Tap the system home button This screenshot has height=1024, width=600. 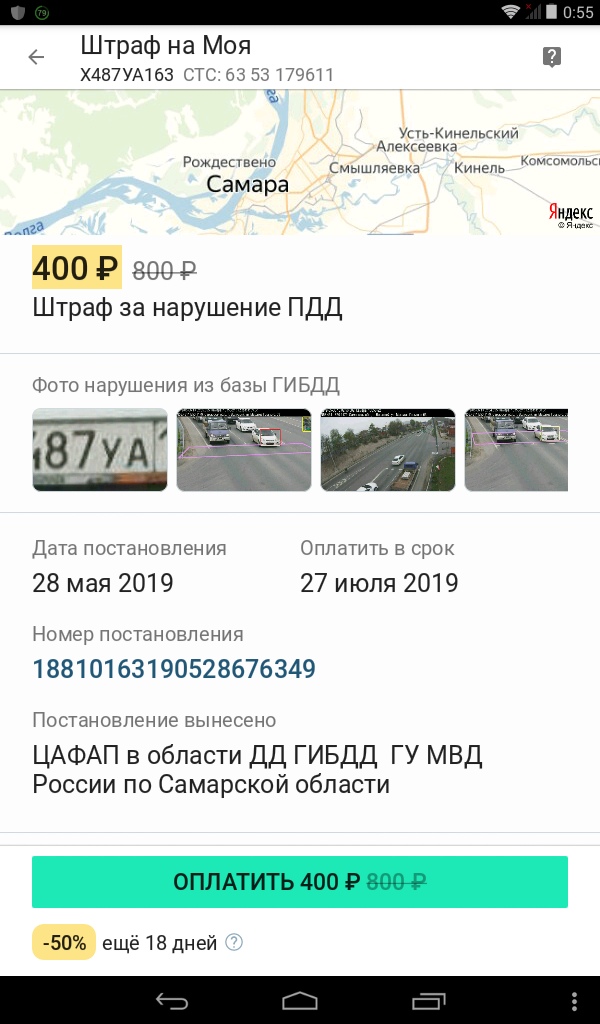300,1000
